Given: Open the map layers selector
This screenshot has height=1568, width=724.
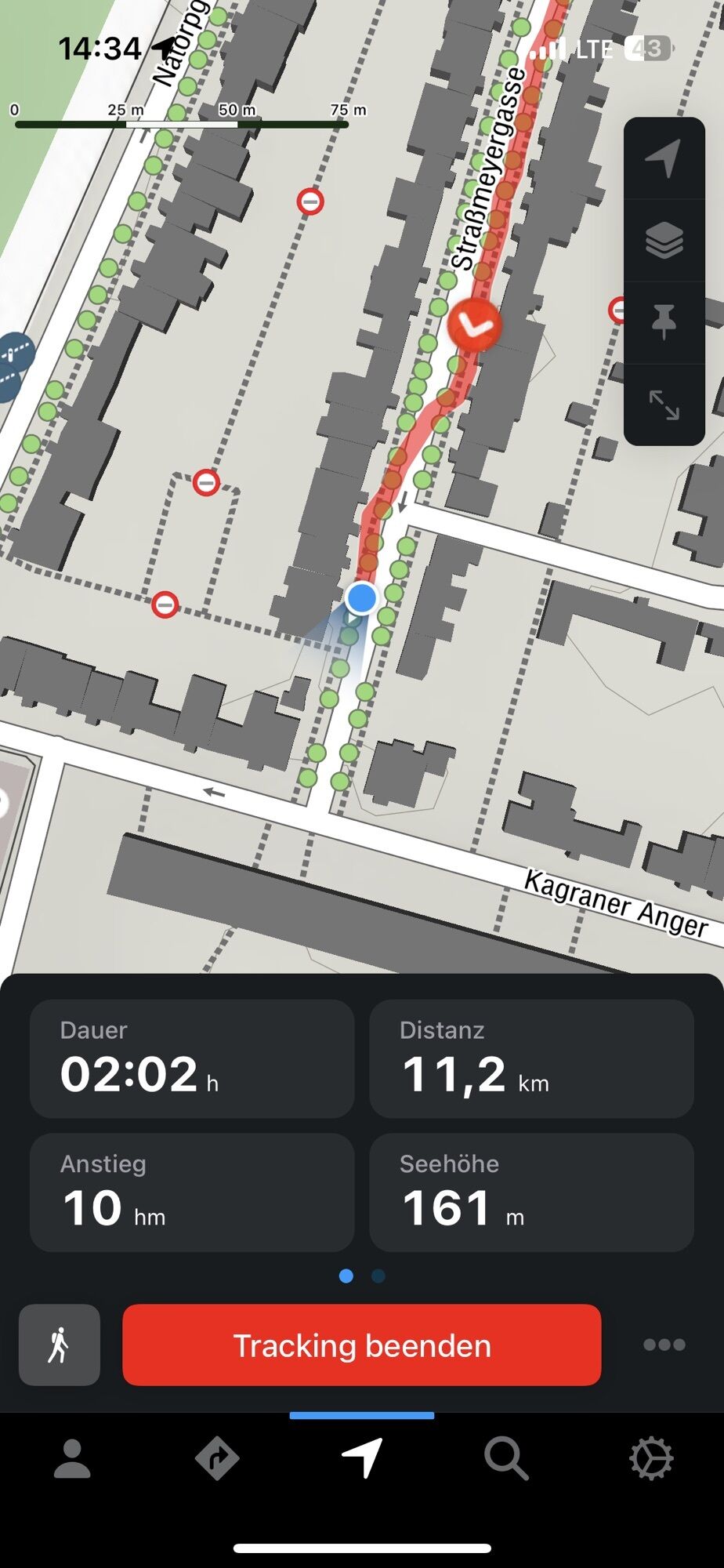Looking at the screenshot, I should click(x=664, y=241).
